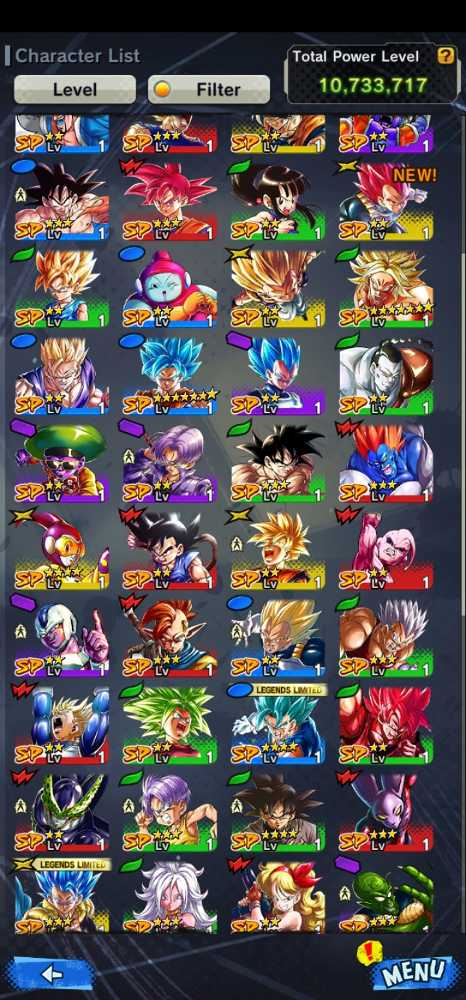Open the blonde Launch character card
Screen dimensions: 466x1000
coord(277,896)
